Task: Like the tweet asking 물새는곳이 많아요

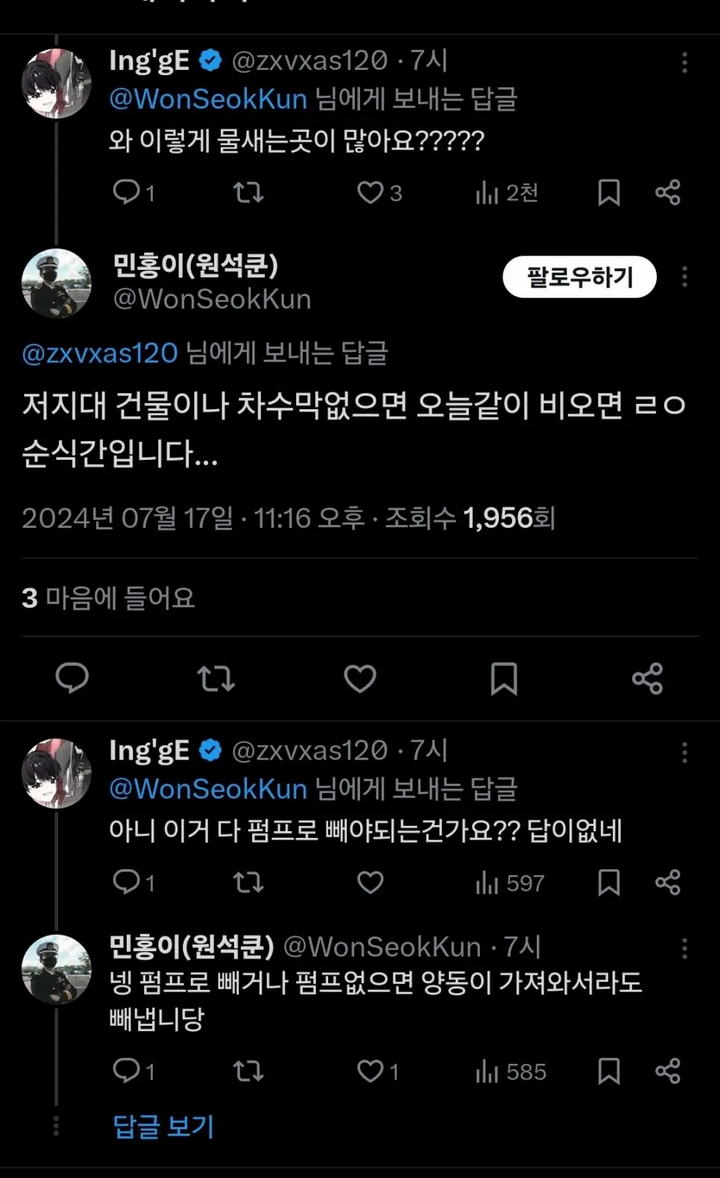Action: (371, 193)
